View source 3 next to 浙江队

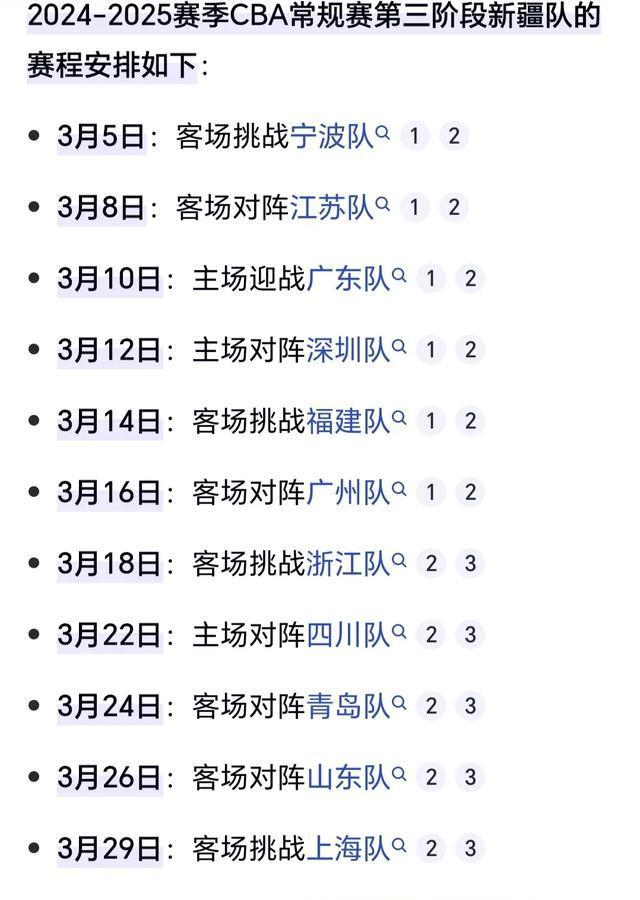470,564
